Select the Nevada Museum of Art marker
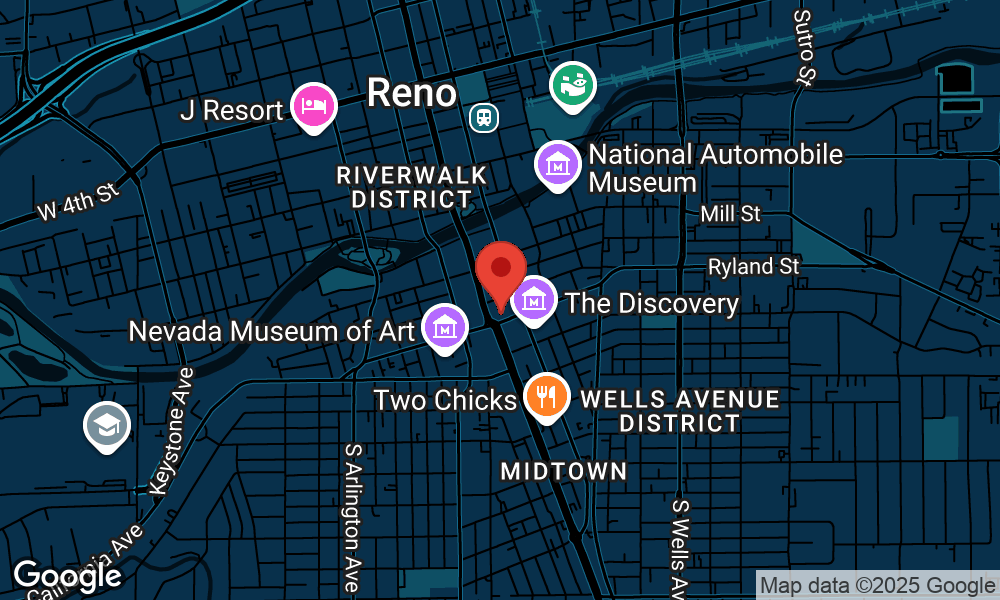 [445, 327]
